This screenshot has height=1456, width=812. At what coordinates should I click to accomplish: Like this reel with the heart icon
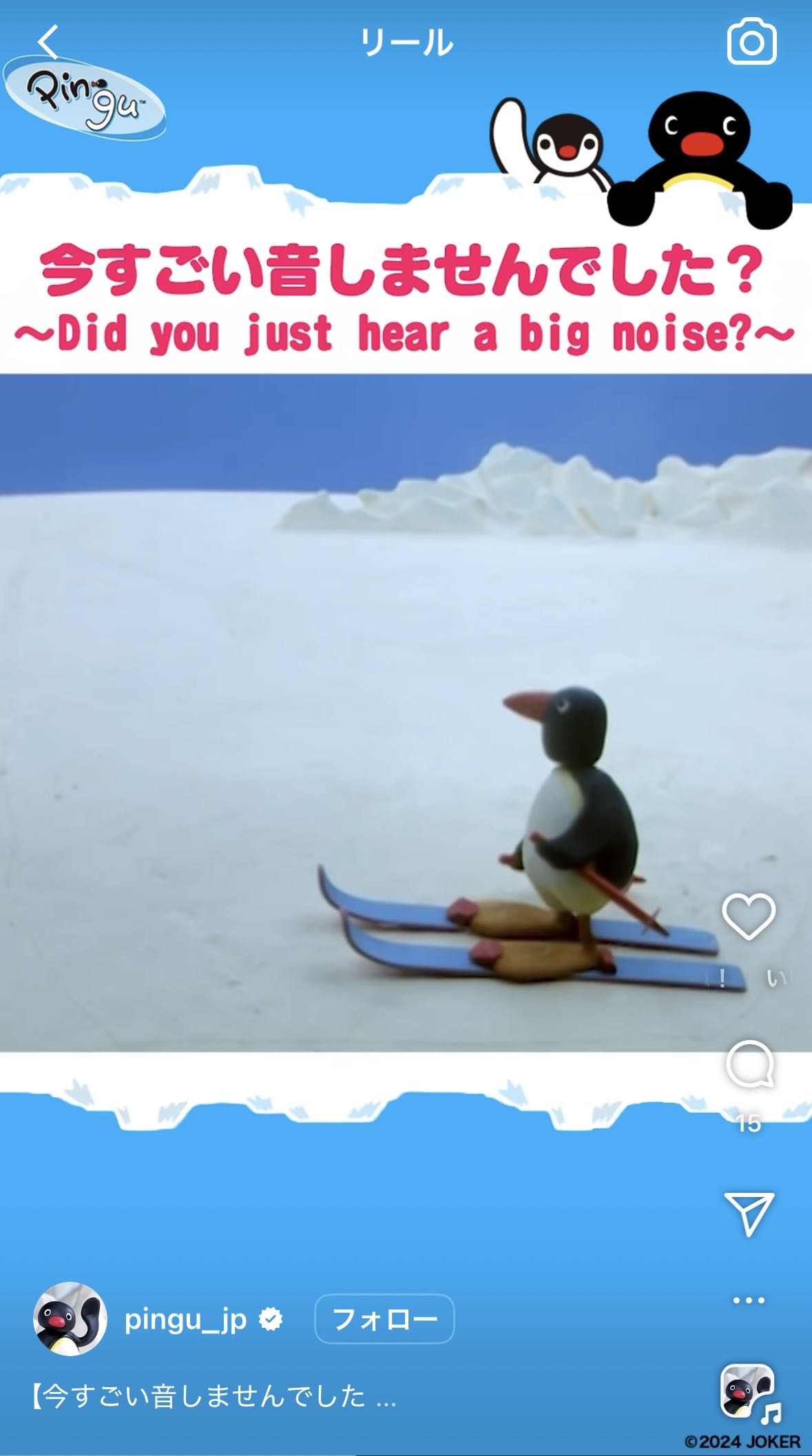coord(749,917)
